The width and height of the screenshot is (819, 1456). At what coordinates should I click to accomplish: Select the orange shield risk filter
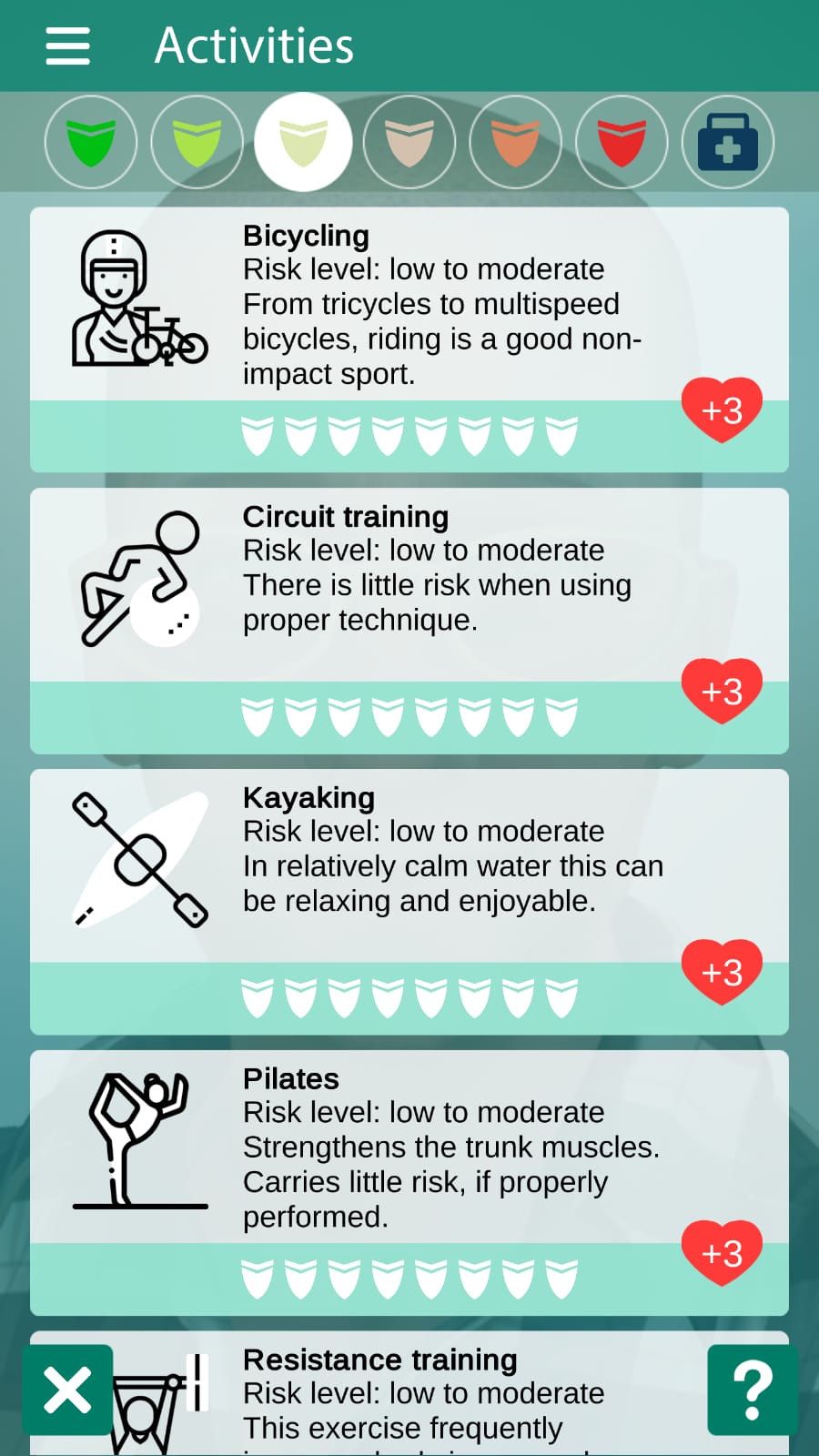pos(515,143)
